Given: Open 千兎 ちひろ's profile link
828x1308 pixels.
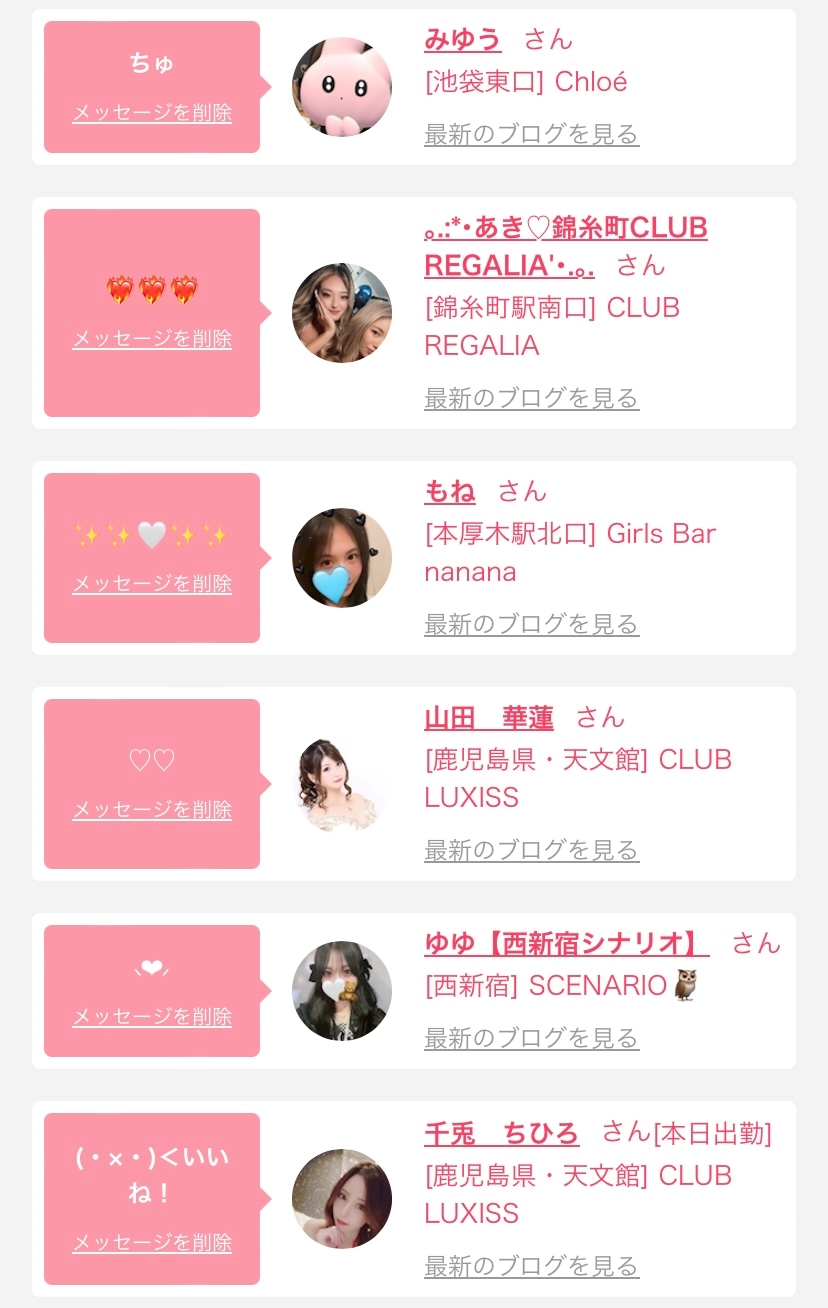Looking at the screenshot, I should coord(501,1134).
